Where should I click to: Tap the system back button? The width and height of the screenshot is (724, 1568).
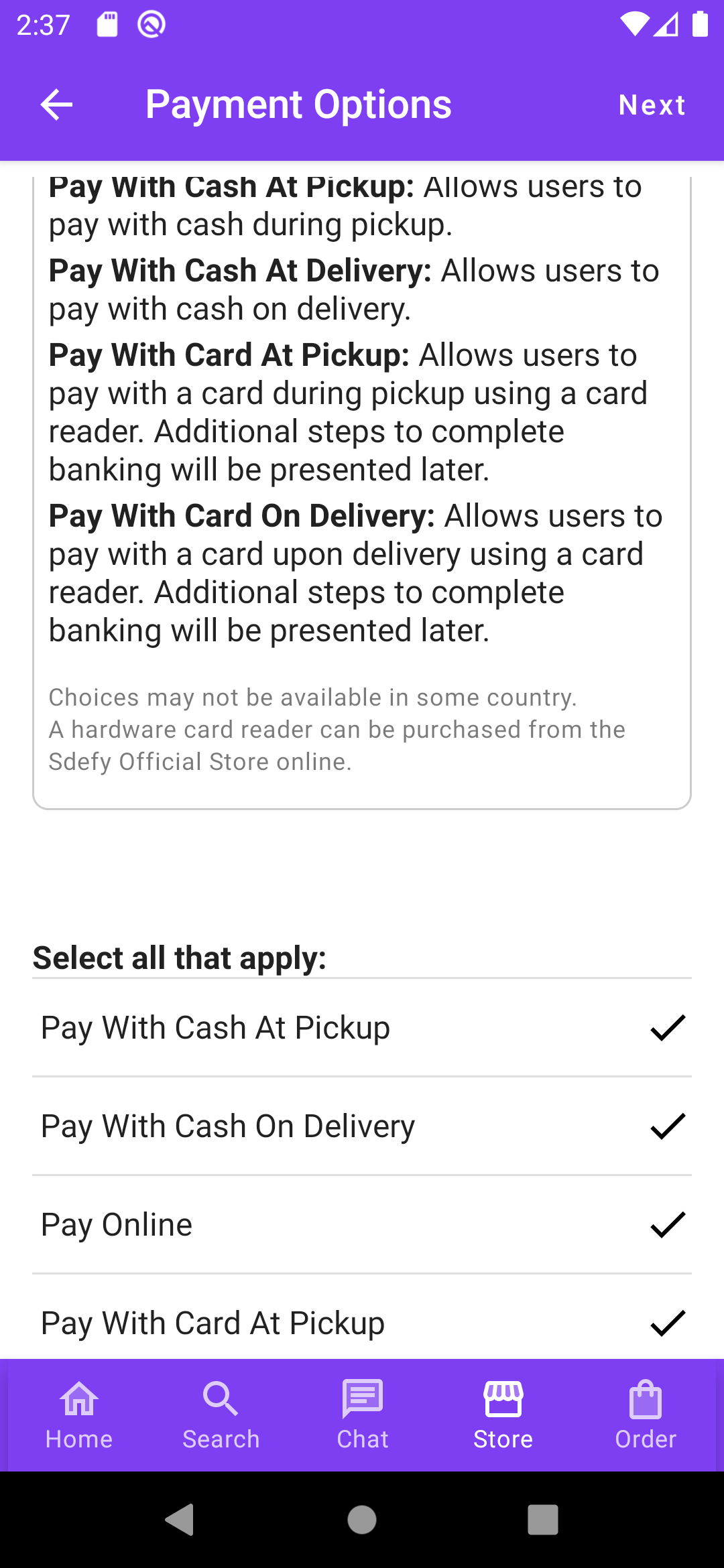click(180, 1519)
